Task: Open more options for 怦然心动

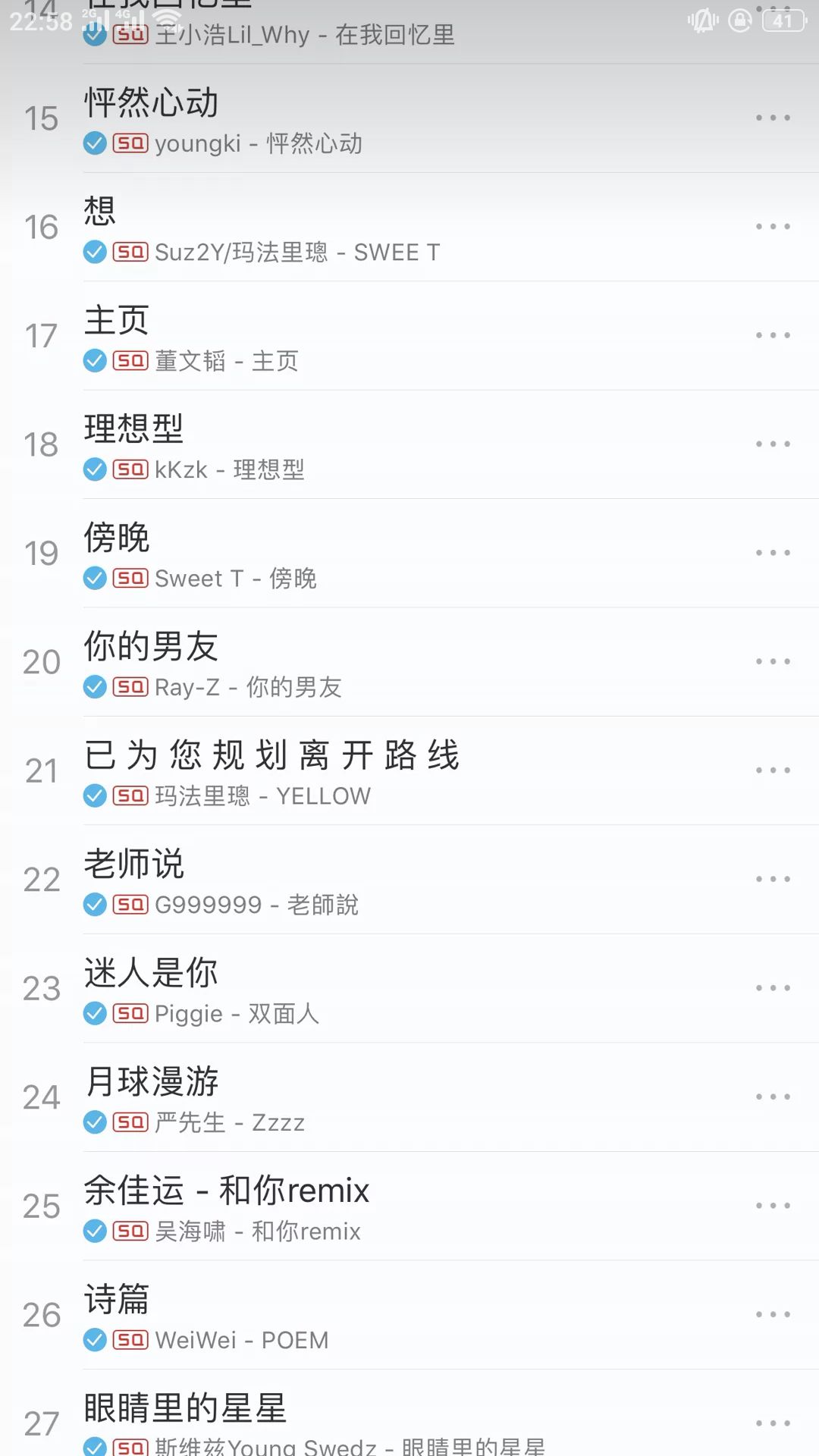Action: click(773, 118)
